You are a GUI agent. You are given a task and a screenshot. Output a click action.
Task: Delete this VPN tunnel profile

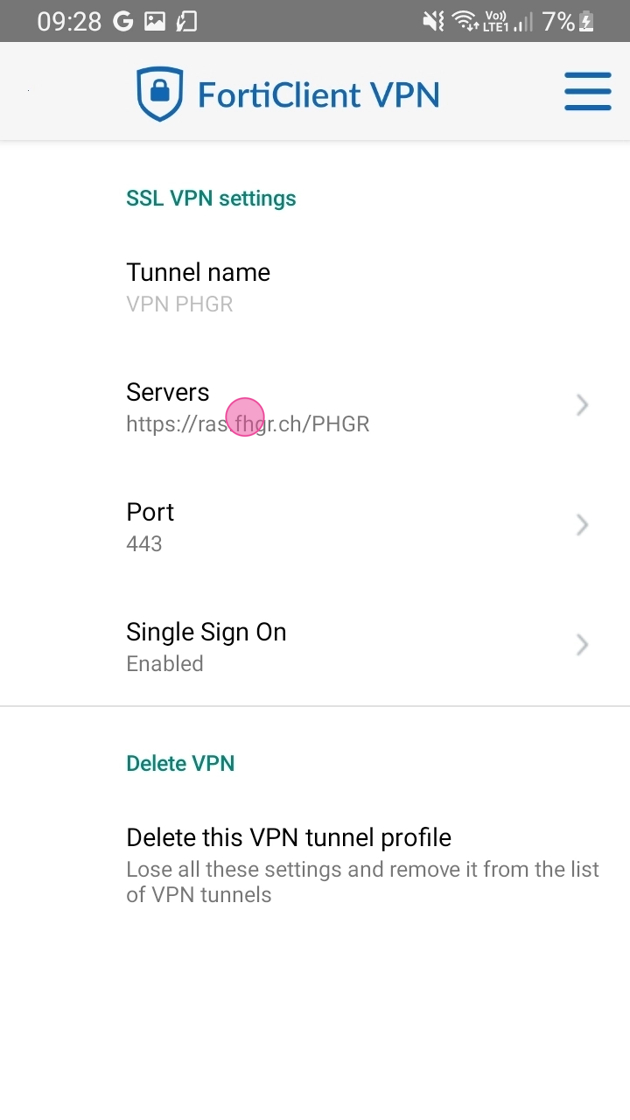pos(314,864)
